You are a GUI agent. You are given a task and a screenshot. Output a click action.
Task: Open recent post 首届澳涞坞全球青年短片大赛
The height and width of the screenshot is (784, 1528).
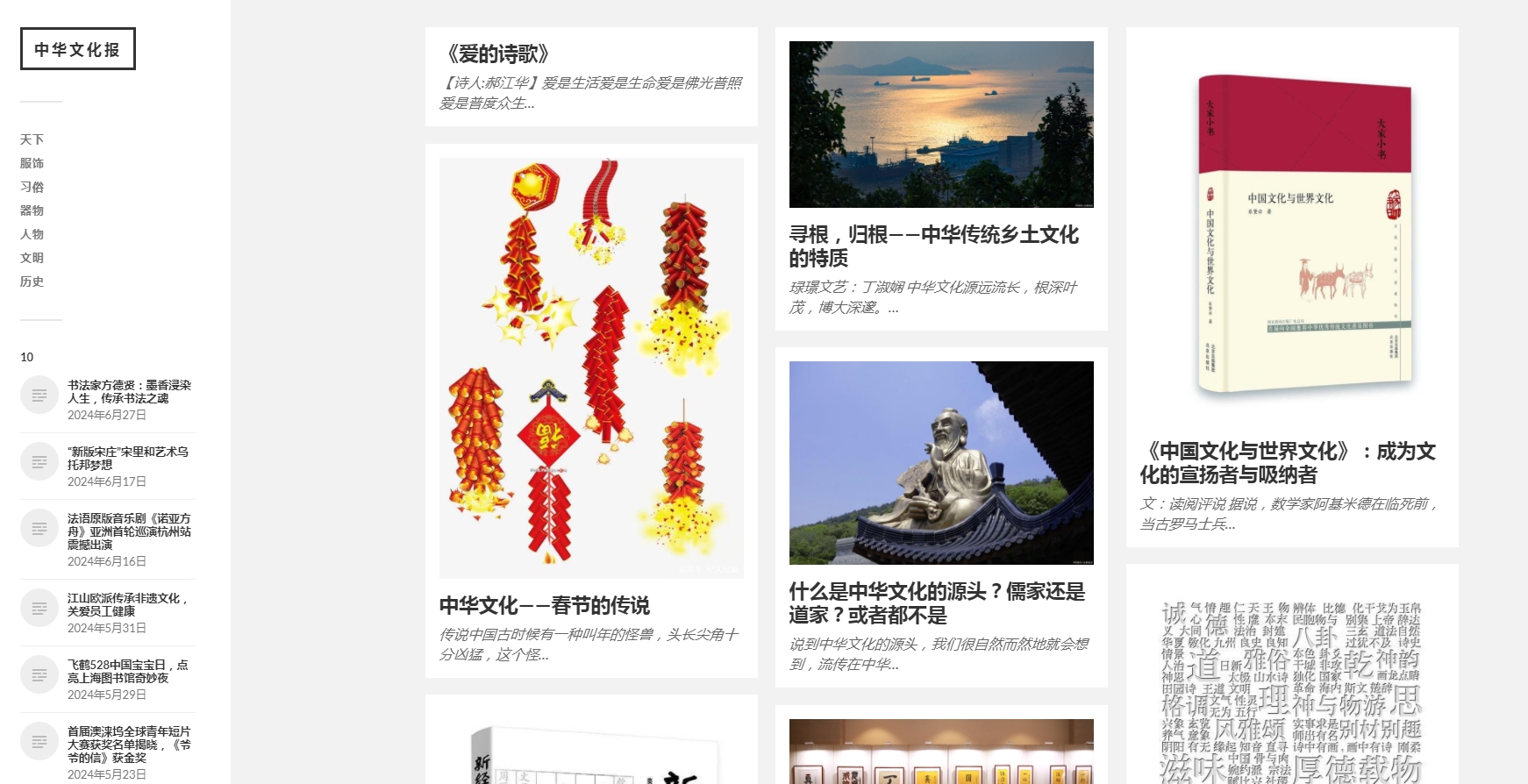(129, 744)
